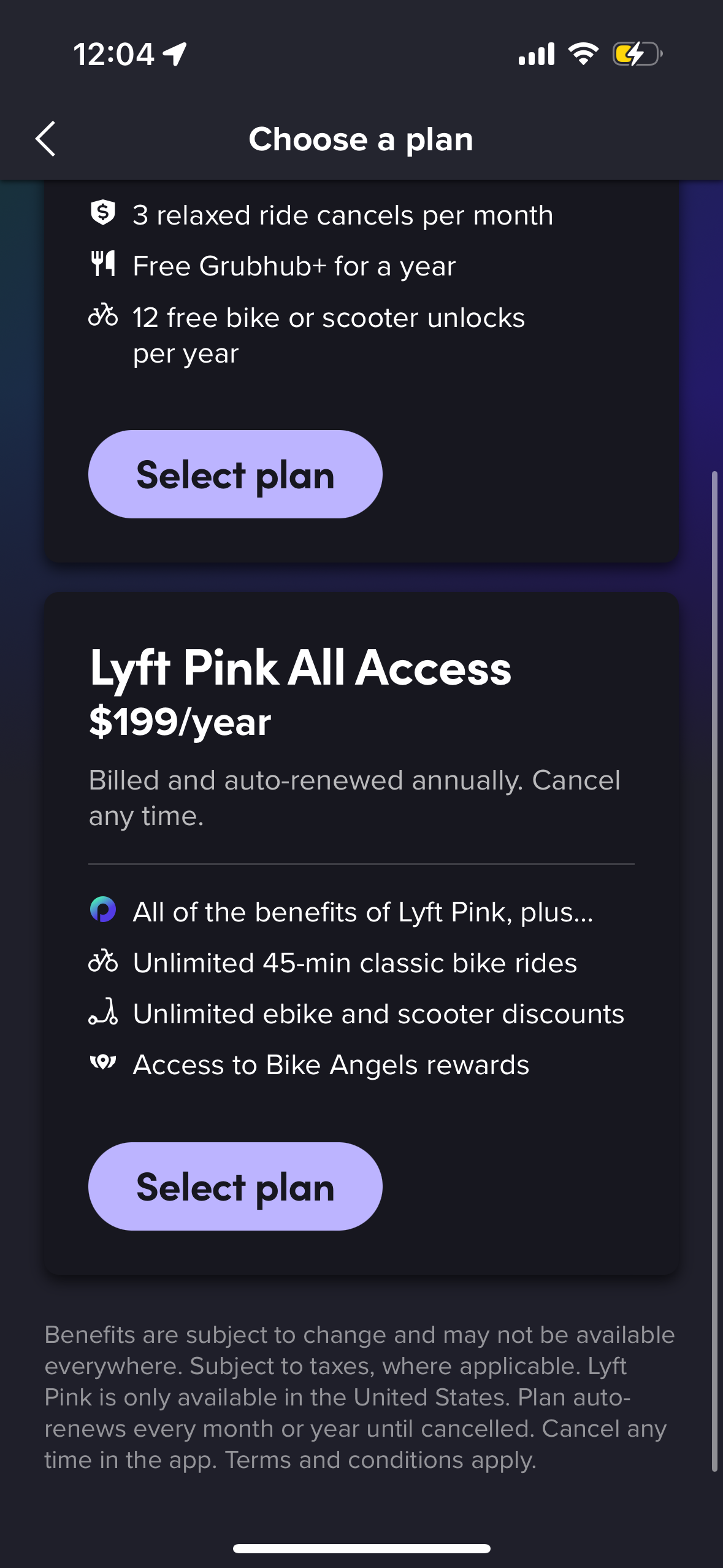Screen dimensions: 723x1568
Task: Select plan for the first listed plan
Action: [235, 473]
